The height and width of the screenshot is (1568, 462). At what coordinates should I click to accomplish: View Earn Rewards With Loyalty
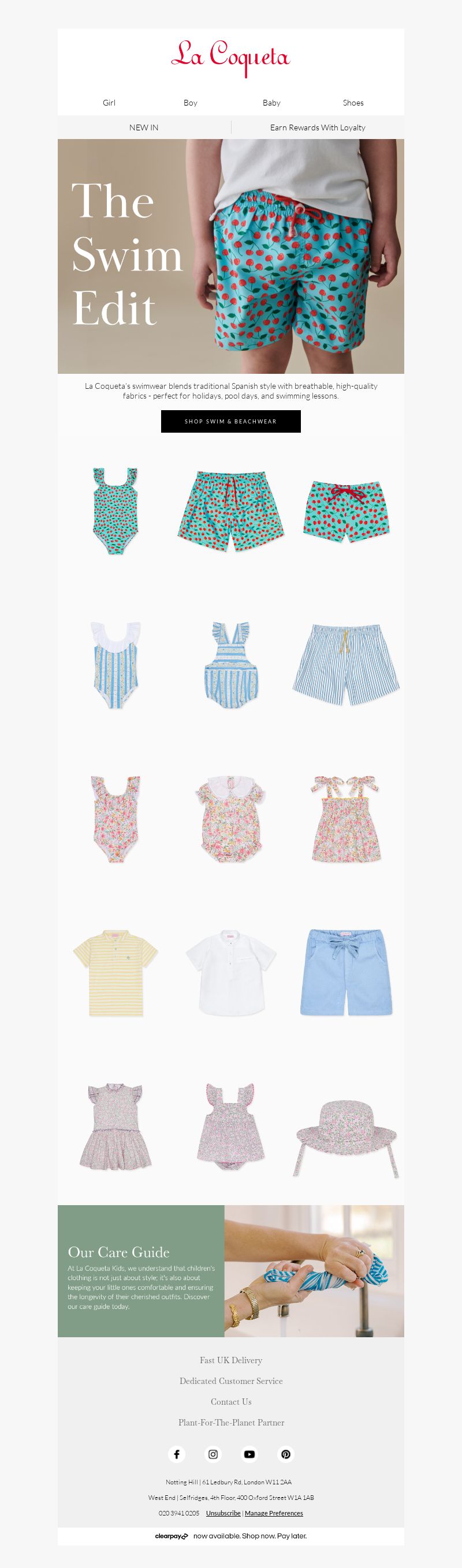click(x=318, y=127)
